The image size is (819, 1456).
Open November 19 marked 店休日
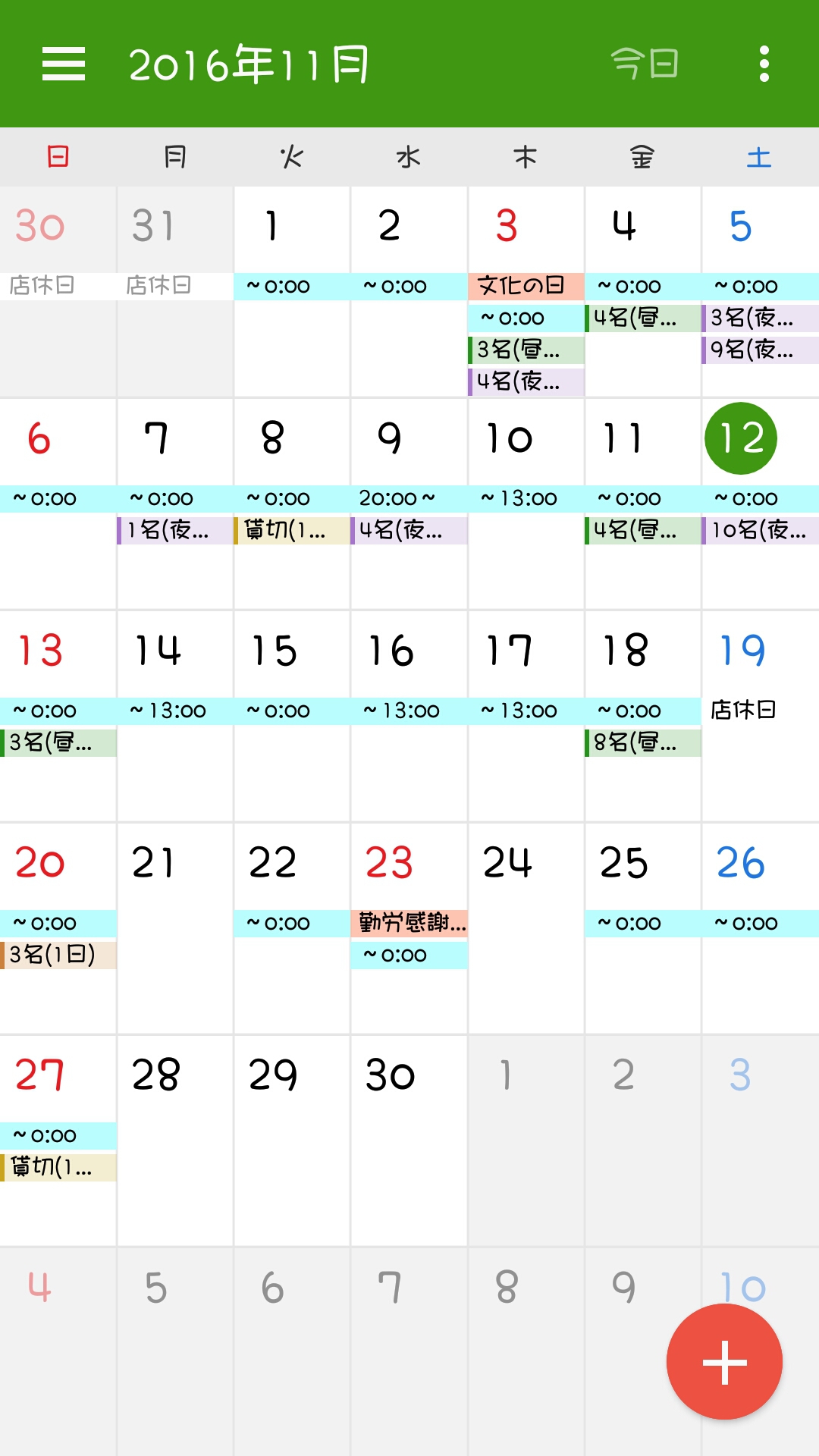click(x=761, y=716)
